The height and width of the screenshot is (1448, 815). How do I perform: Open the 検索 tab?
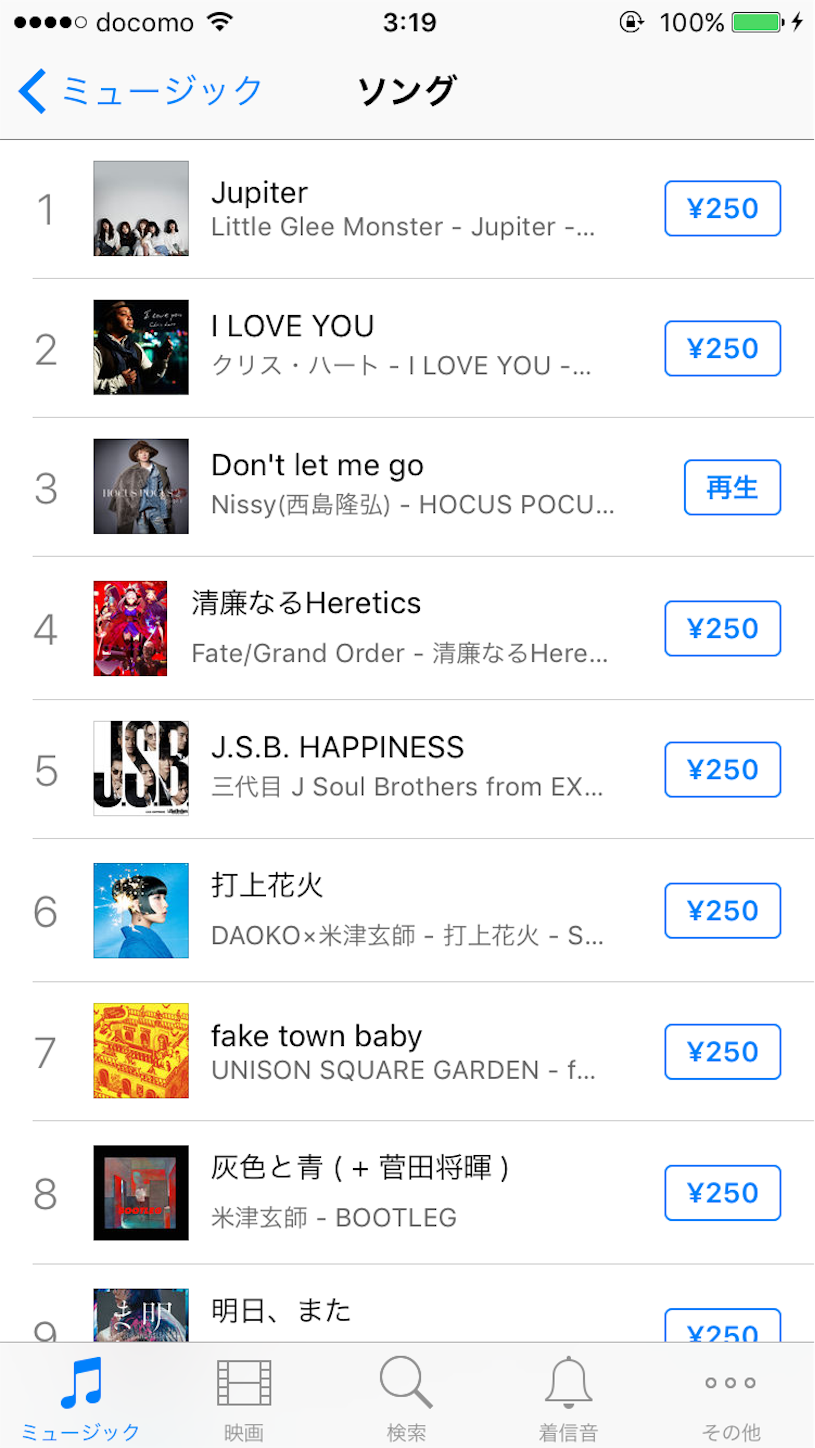[406, 1397]
